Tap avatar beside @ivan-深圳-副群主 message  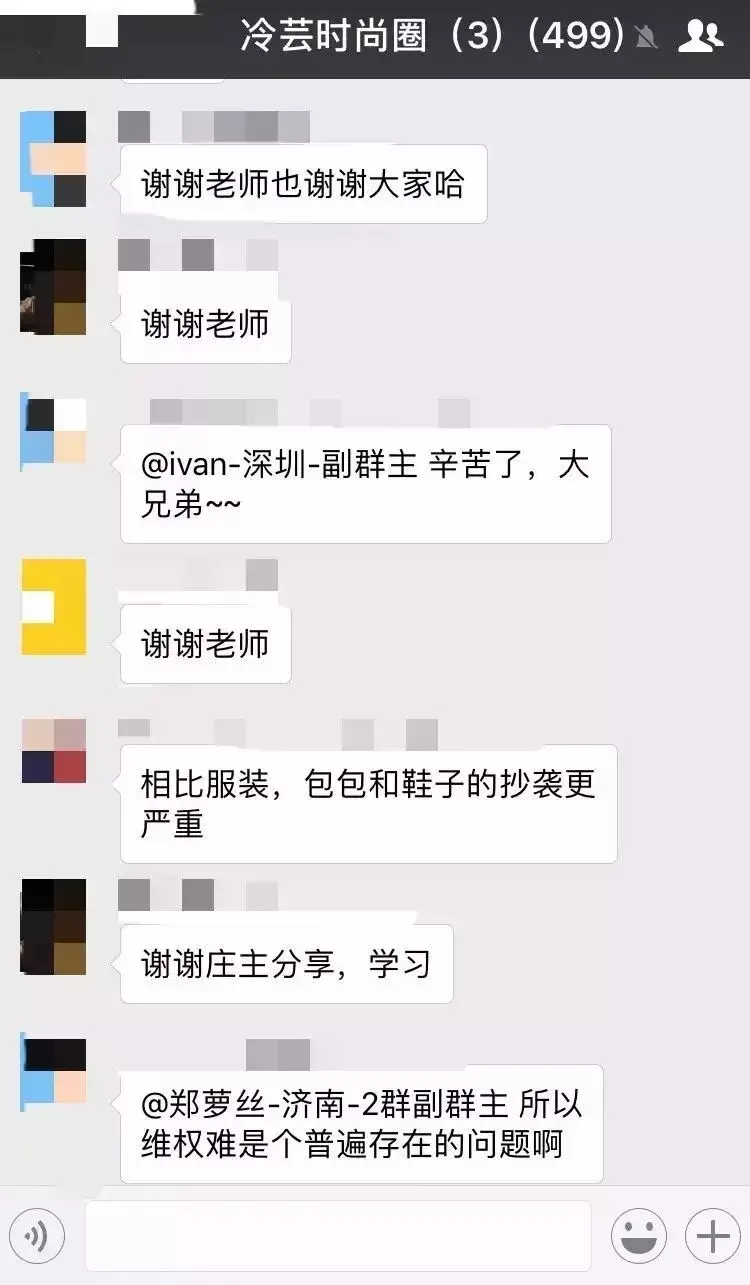coord(53,431)
